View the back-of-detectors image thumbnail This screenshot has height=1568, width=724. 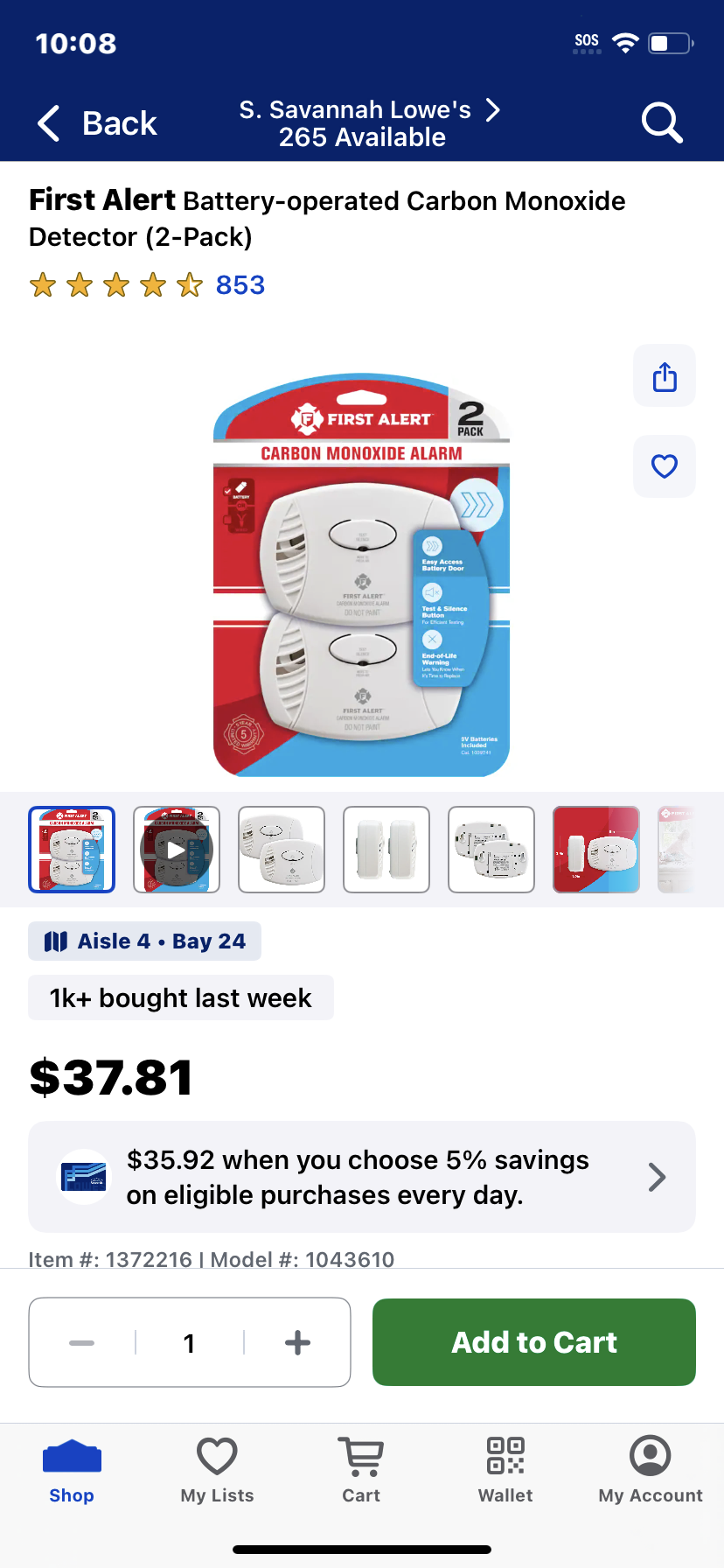click(491, 850)
